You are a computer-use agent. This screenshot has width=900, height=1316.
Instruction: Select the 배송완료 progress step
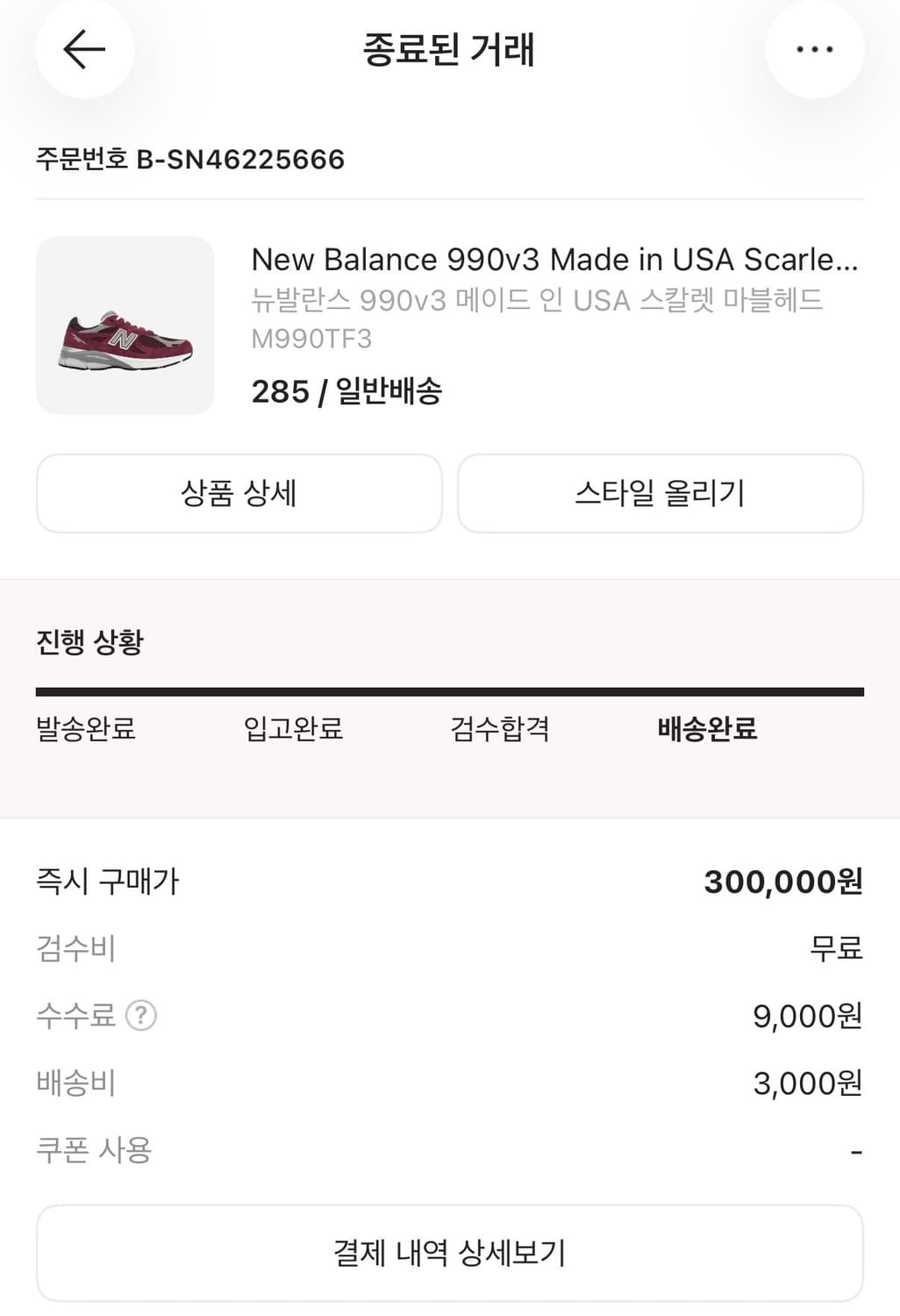707,729
